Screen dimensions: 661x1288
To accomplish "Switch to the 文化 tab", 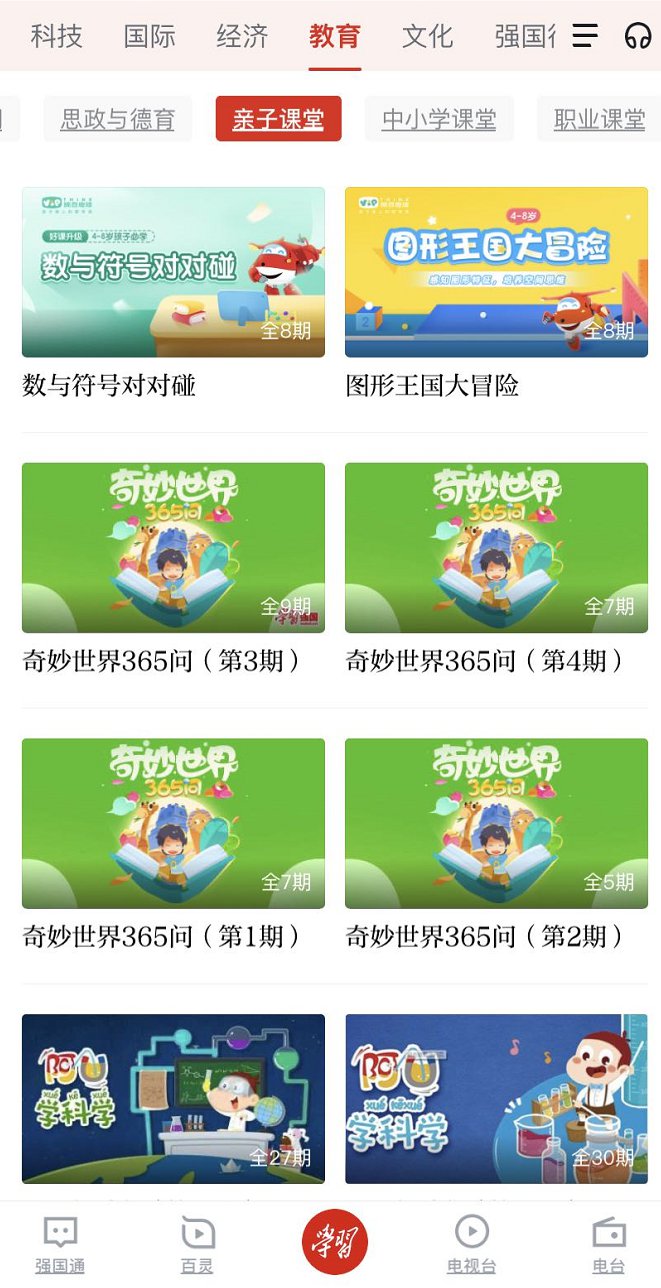I will tap(428, 36).
